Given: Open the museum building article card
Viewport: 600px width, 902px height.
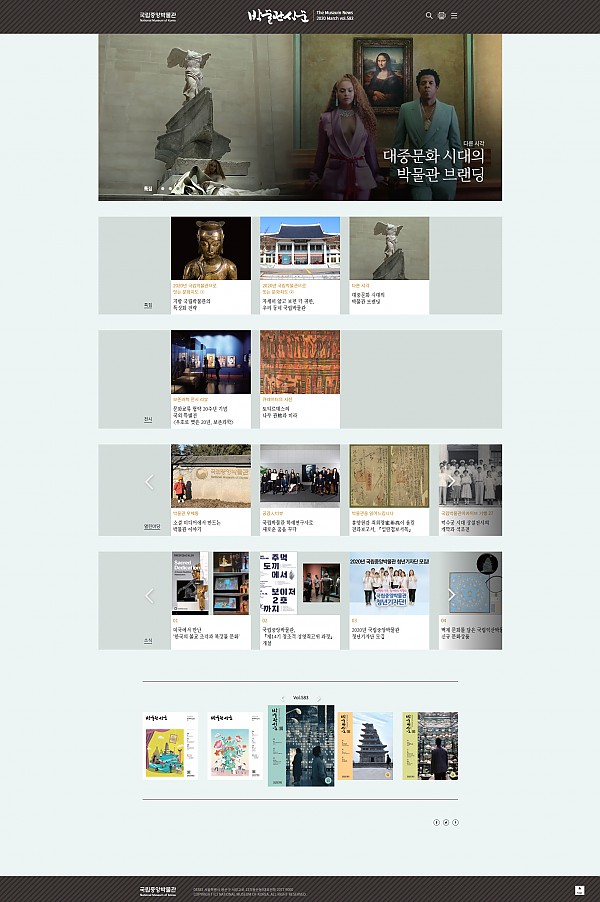Looking at the screenshot, I should click(x=299, y=264).
